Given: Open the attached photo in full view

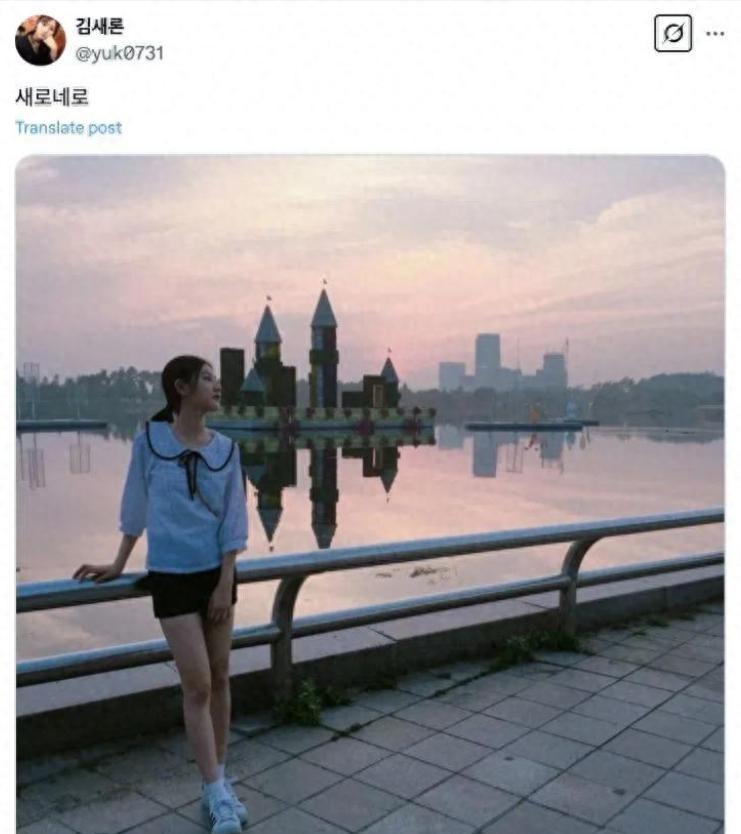Looking at the screenshot, I should [x=370, y=492].
